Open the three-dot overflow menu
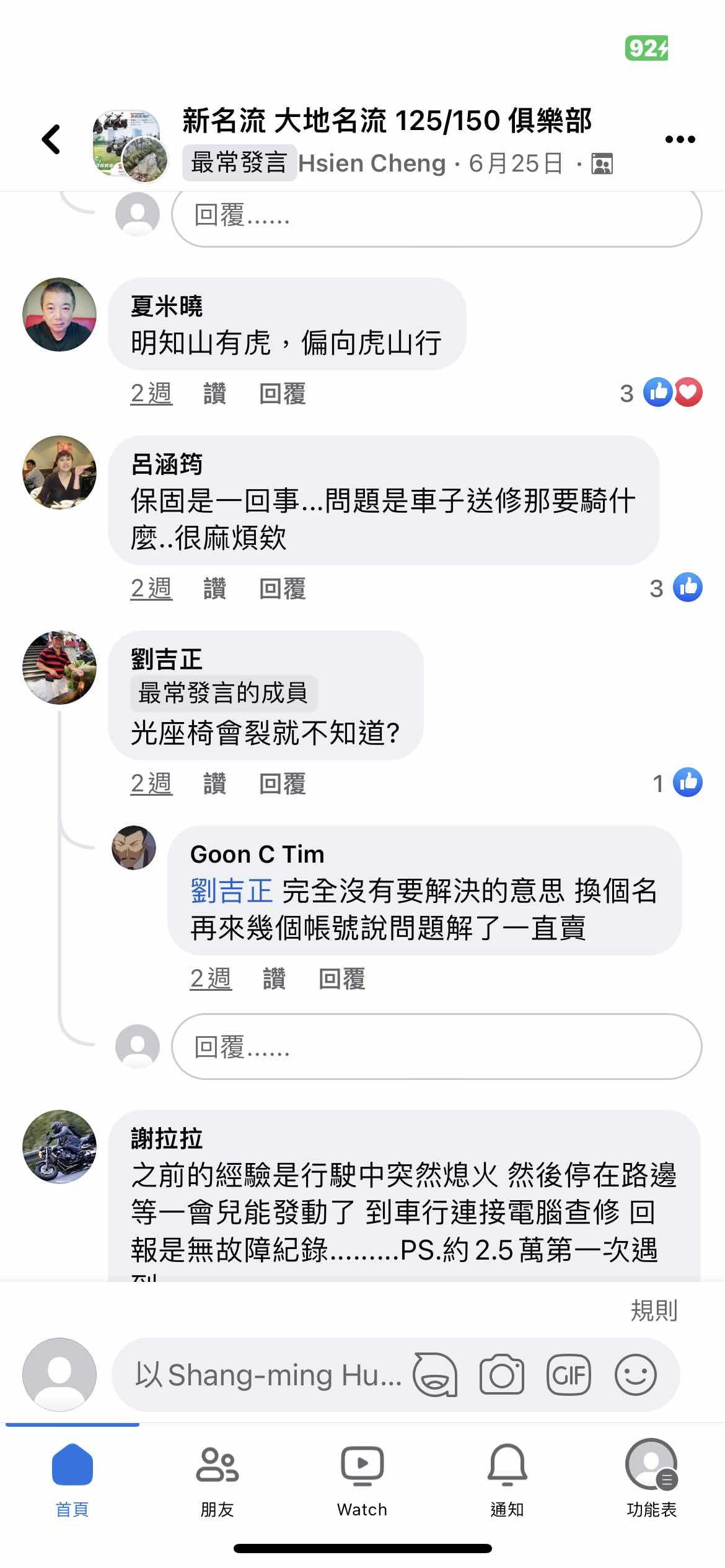 point(680,139)
